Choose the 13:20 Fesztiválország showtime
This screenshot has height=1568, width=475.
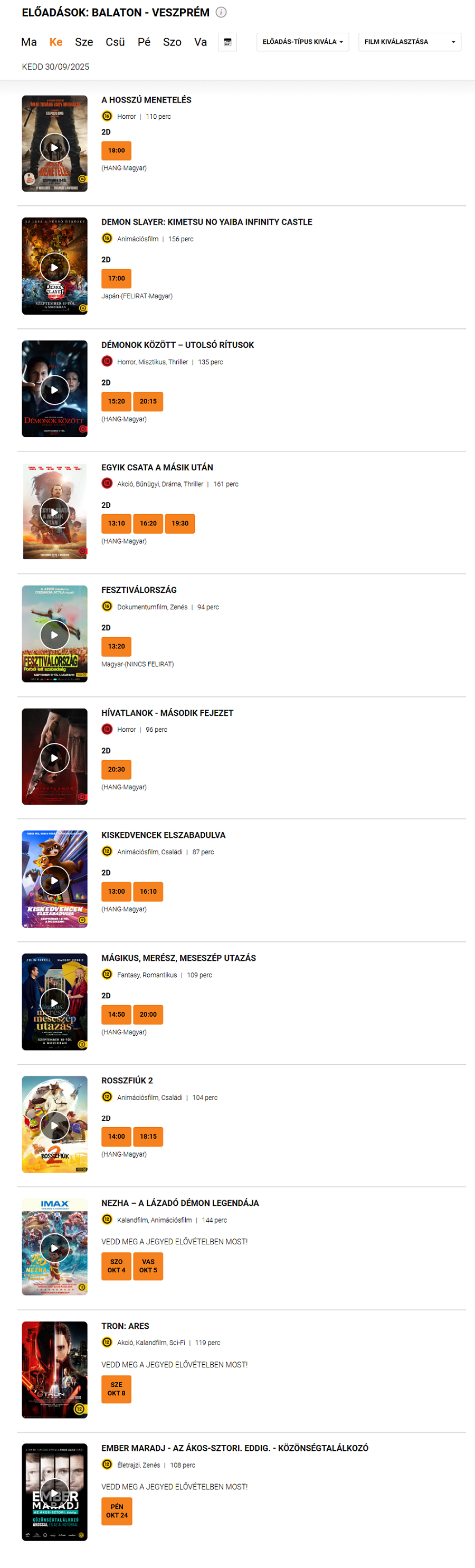tap(116, 646)
